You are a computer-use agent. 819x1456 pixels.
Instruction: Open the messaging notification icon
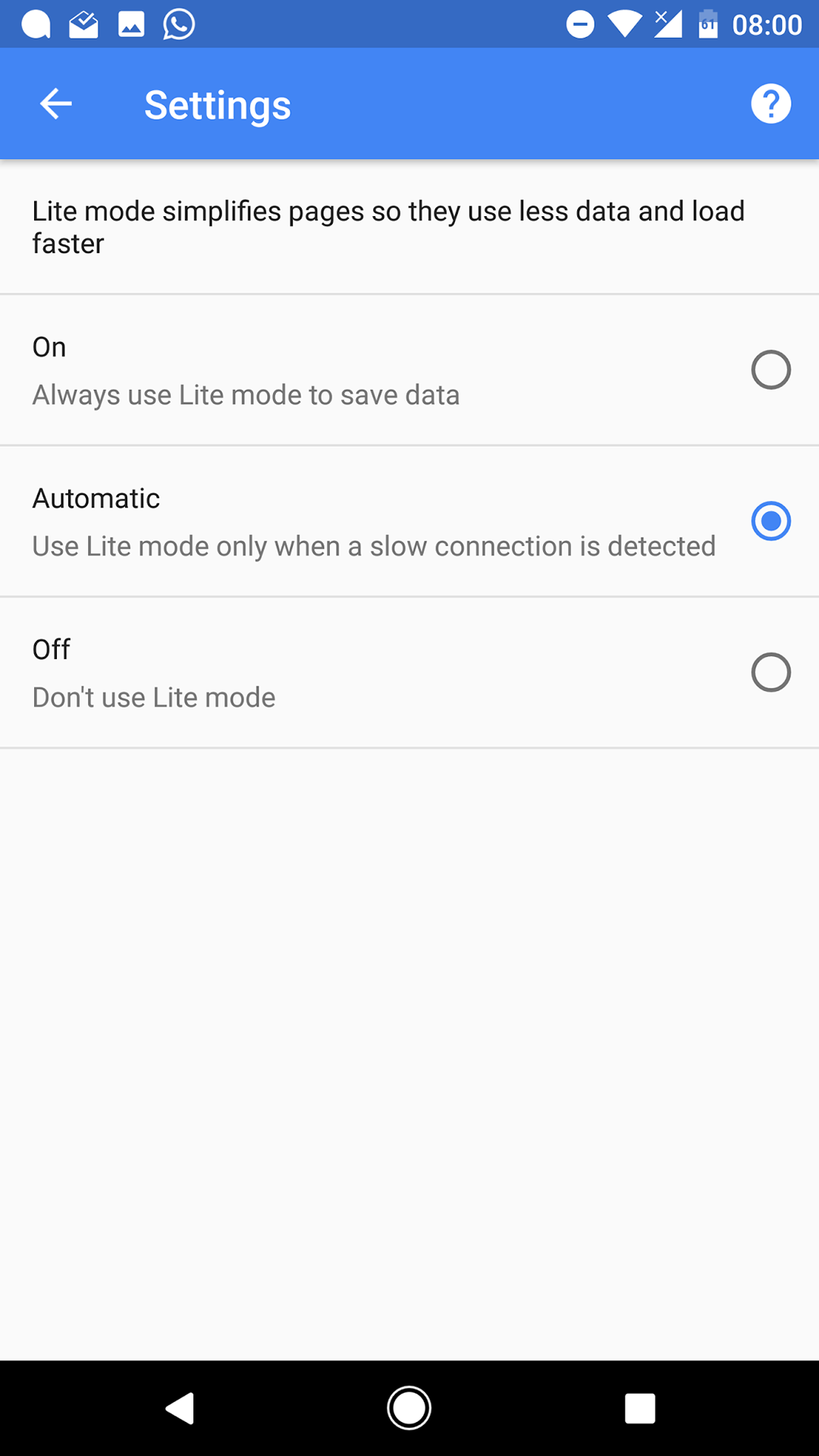[x=34, y=24]
